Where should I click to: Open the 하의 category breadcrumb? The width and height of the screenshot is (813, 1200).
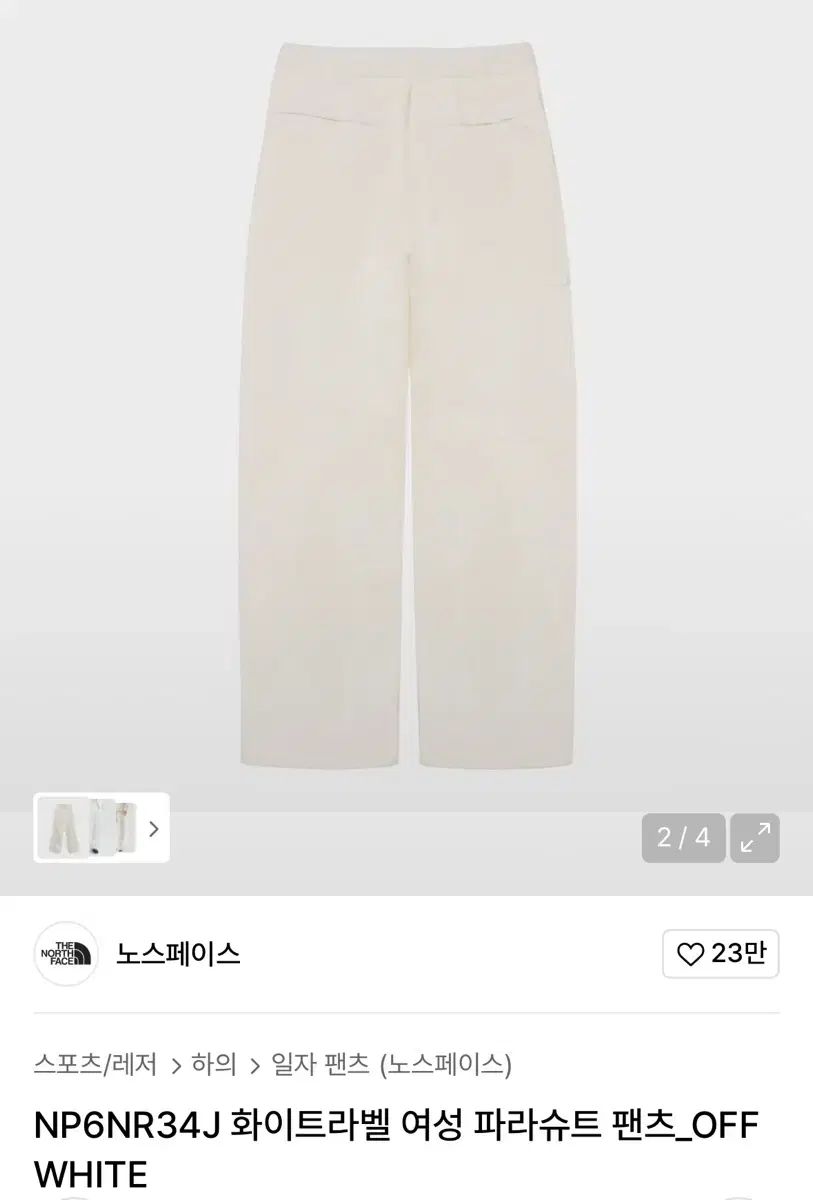click(213, 1065)
